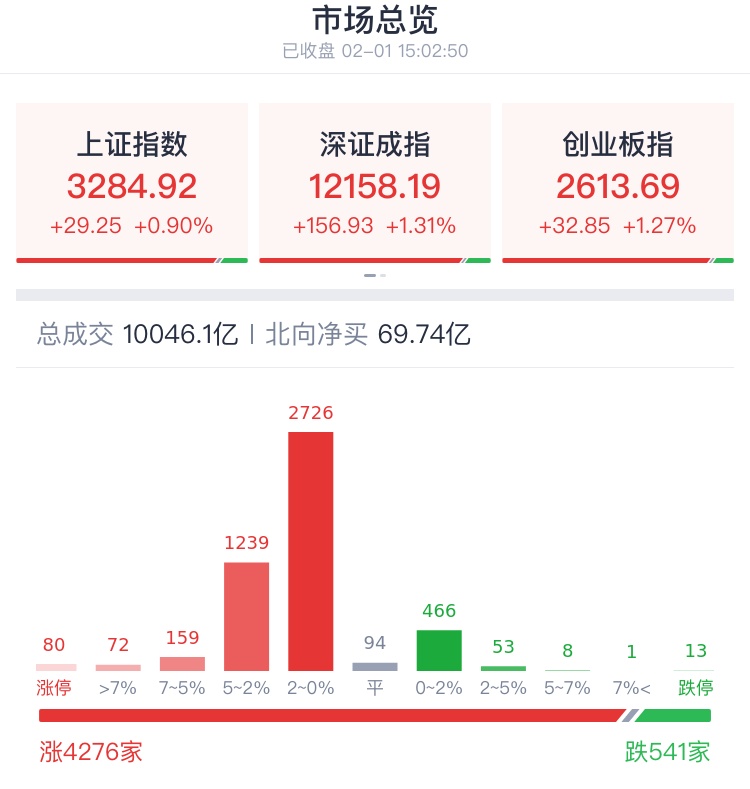Open the 创业板指 index card

[618, 183]
